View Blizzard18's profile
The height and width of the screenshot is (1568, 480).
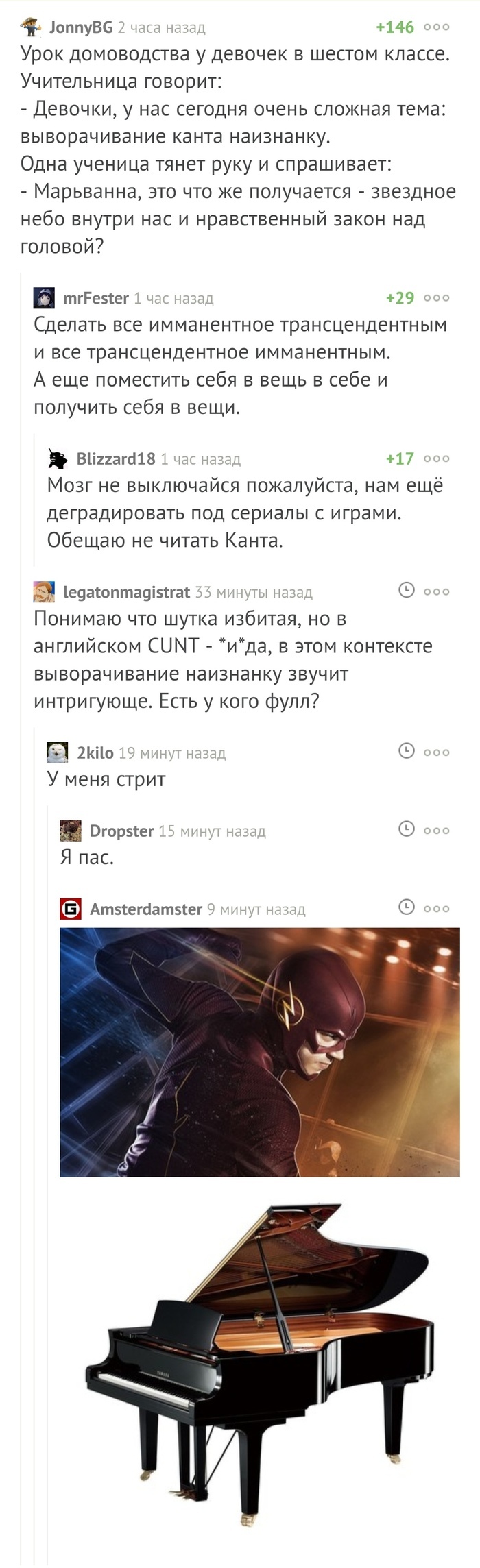[115, 458]
